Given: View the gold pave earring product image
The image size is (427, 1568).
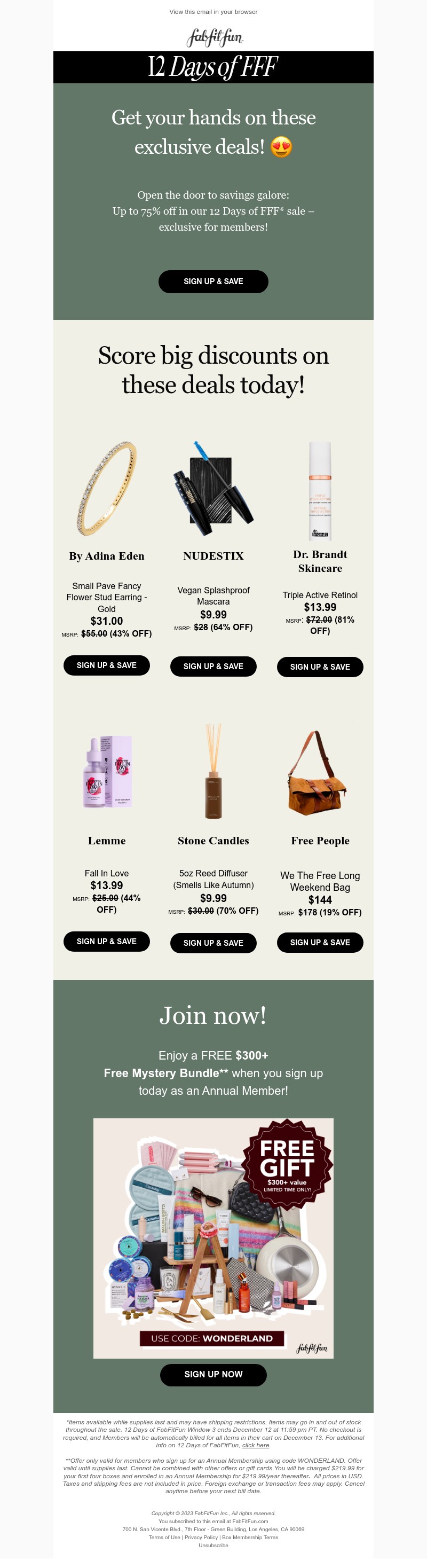Looking at the screenshot, I should [106, 488].
